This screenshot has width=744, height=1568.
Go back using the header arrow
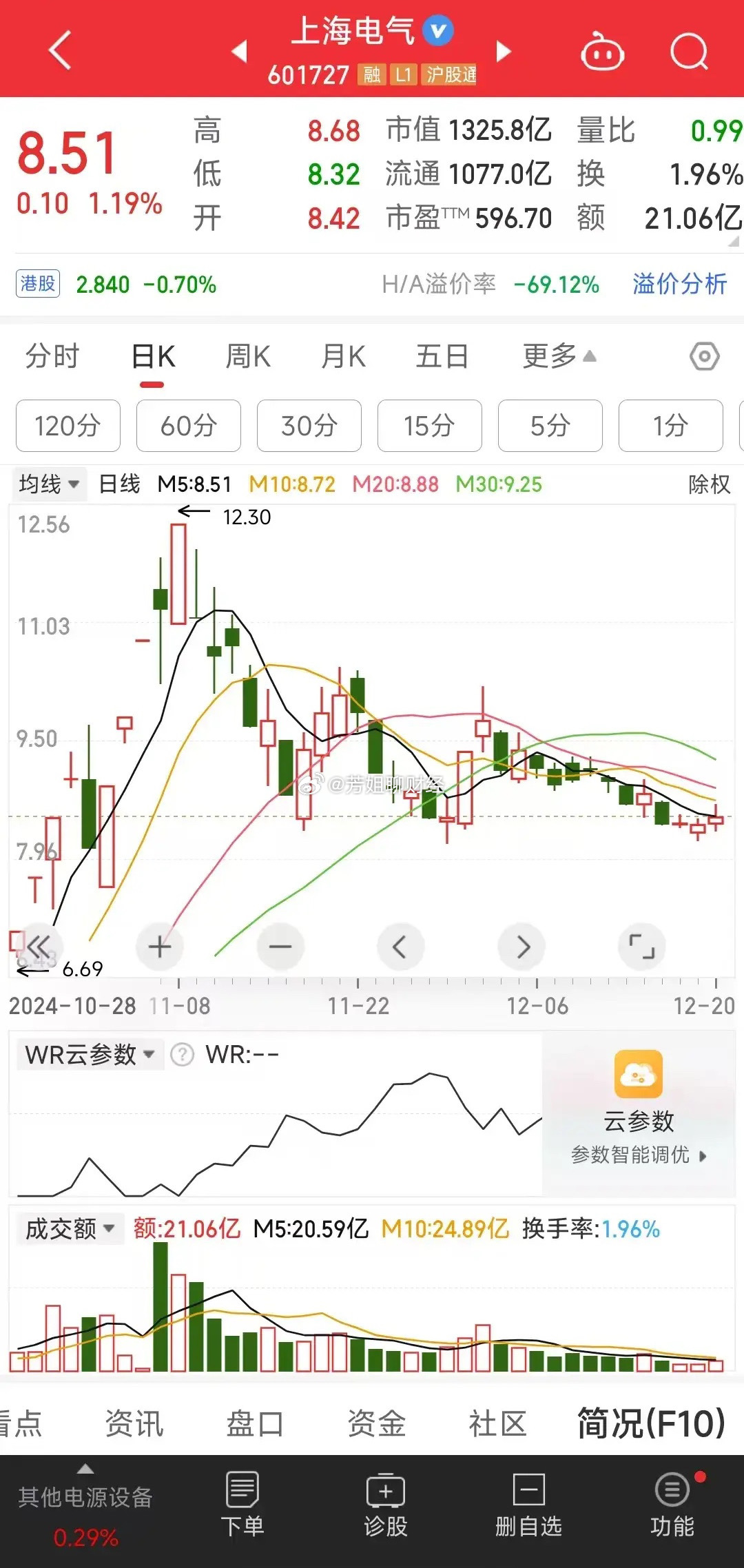(61, 50)
